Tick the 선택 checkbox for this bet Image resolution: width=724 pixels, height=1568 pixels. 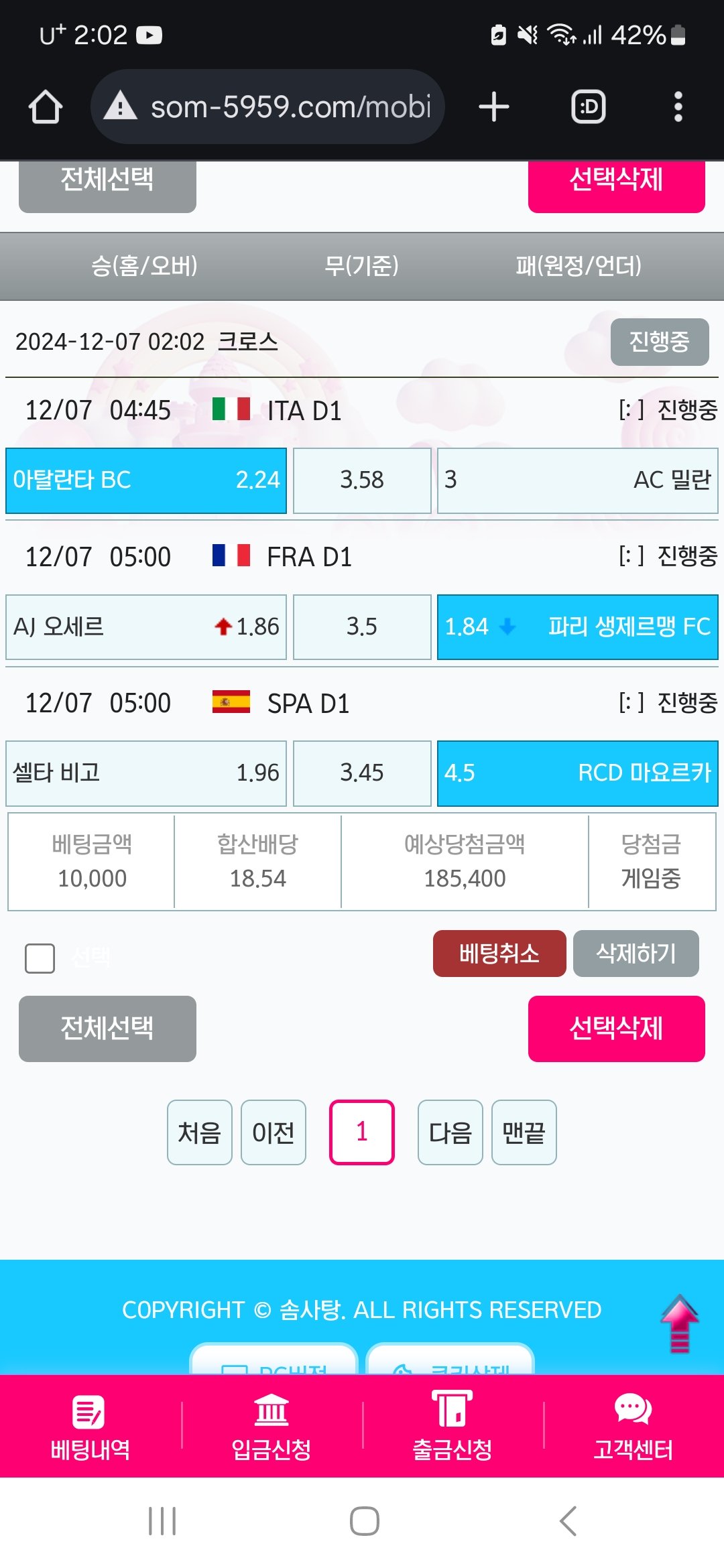pos(40,958)
